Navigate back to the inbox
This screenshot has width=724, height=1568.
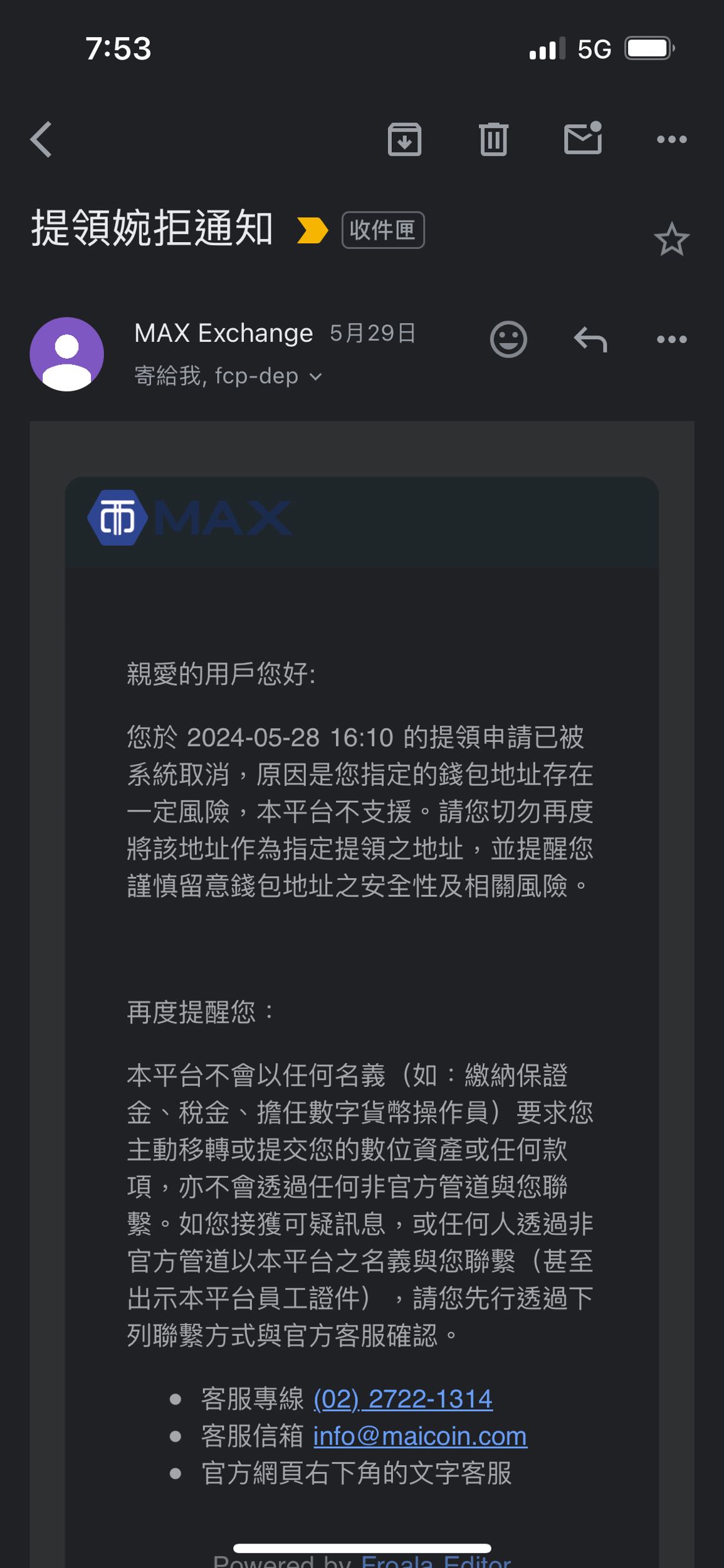point(41,139)
